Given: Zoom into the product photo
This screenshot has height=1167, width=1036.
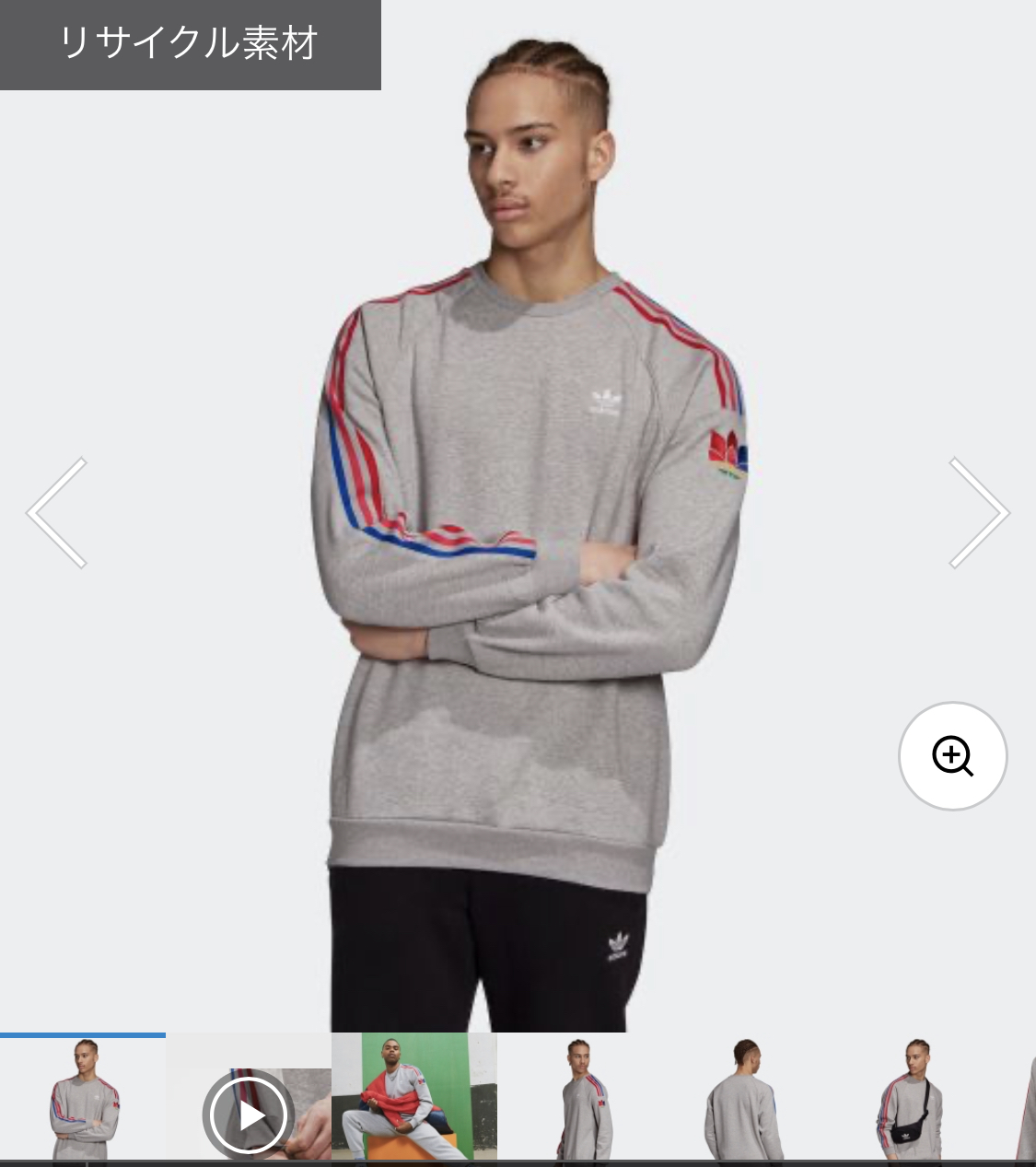Looking at the screenshot, I should pos(953,756).
